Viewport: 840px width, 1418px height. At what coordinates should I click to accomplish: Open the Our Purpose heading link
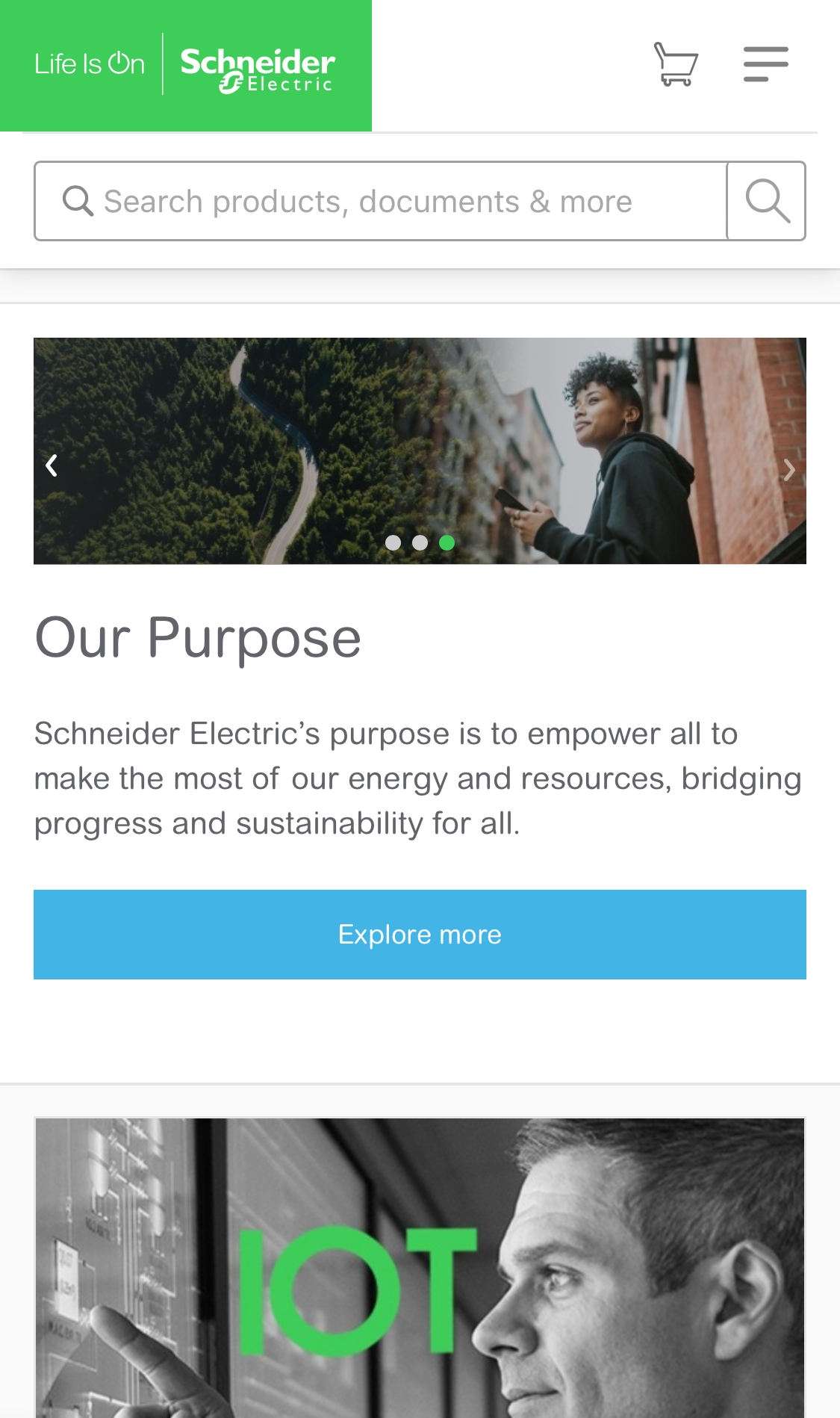(x=198, y=638)
